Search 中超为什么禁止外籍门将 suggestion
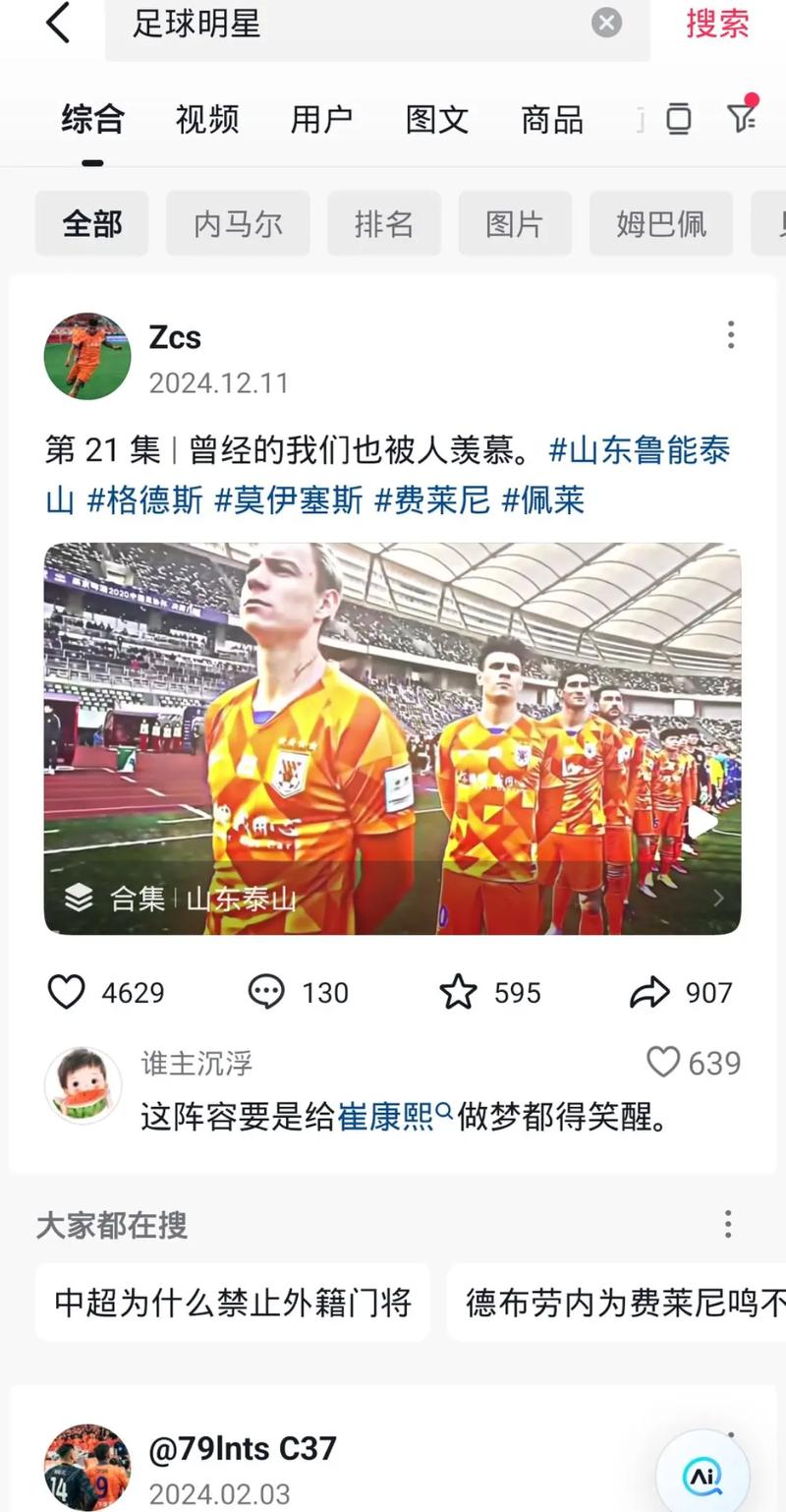The image size is (786, 1512). click(x=232, y=1304)
